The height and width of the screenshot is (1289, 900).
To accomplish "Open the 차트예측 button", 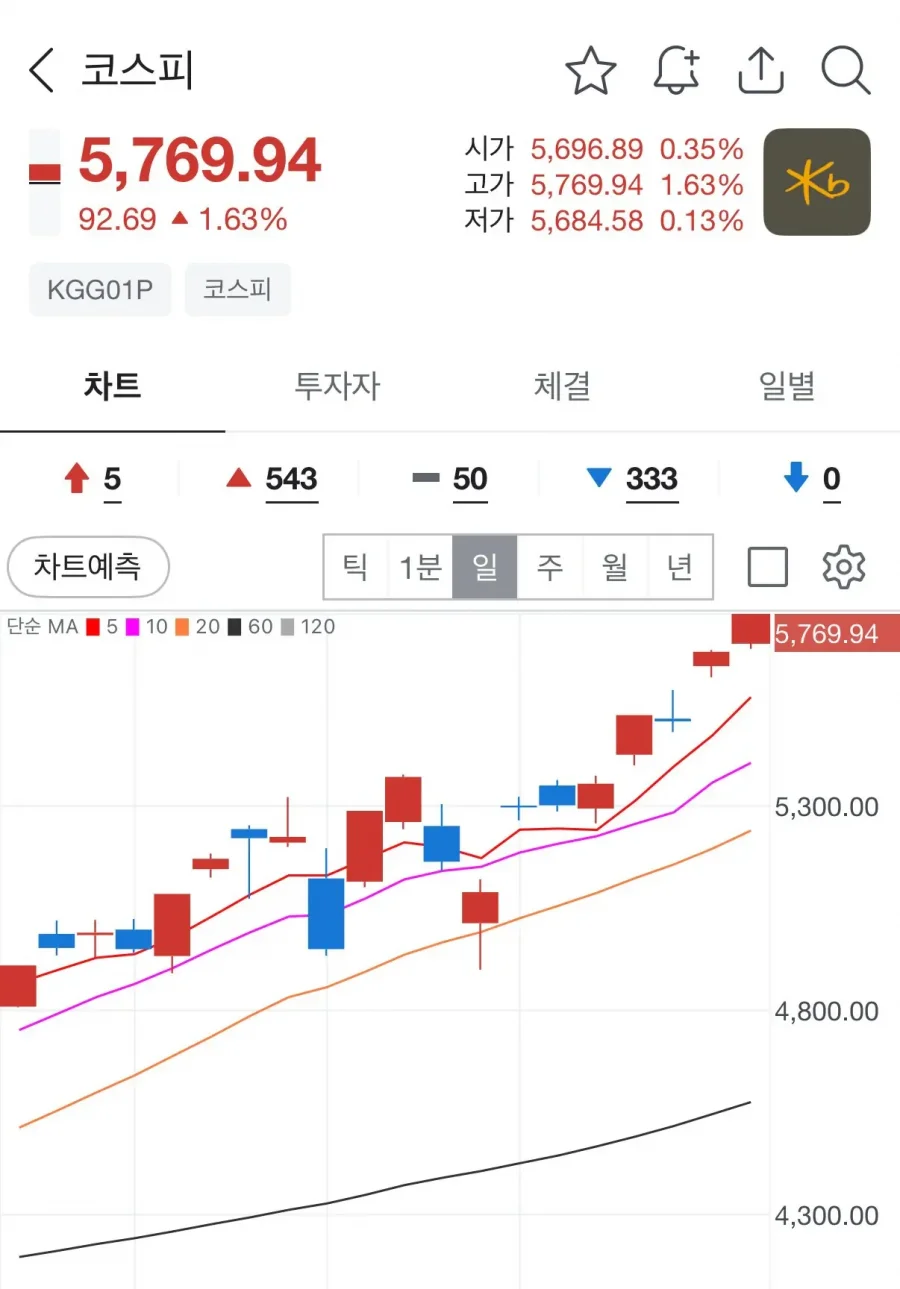I will click(x=88, y=567).
